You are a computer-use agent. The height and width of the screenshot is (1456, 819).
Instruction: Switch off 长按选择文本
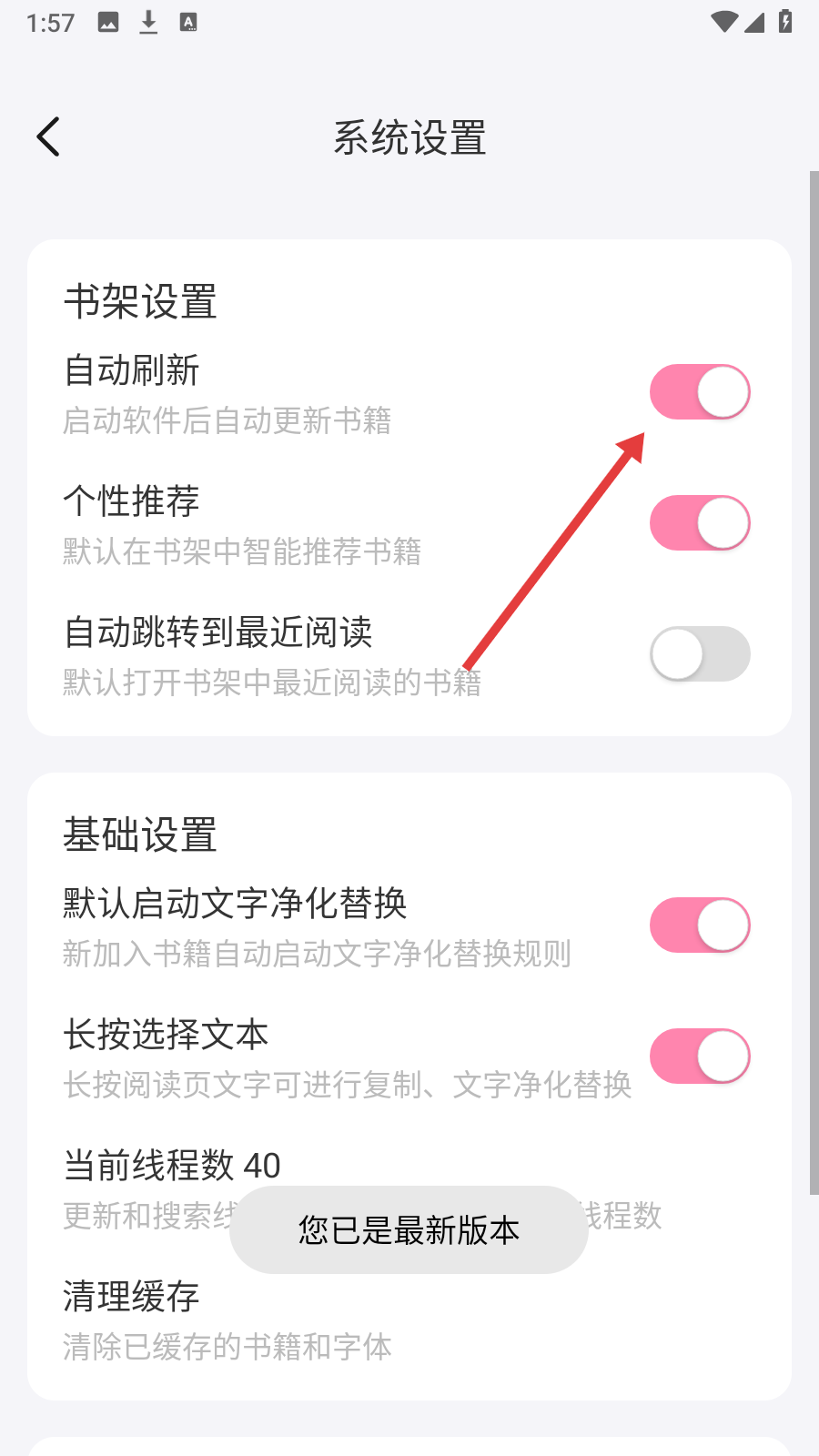pyautogui.click(x=700, y=1057)
